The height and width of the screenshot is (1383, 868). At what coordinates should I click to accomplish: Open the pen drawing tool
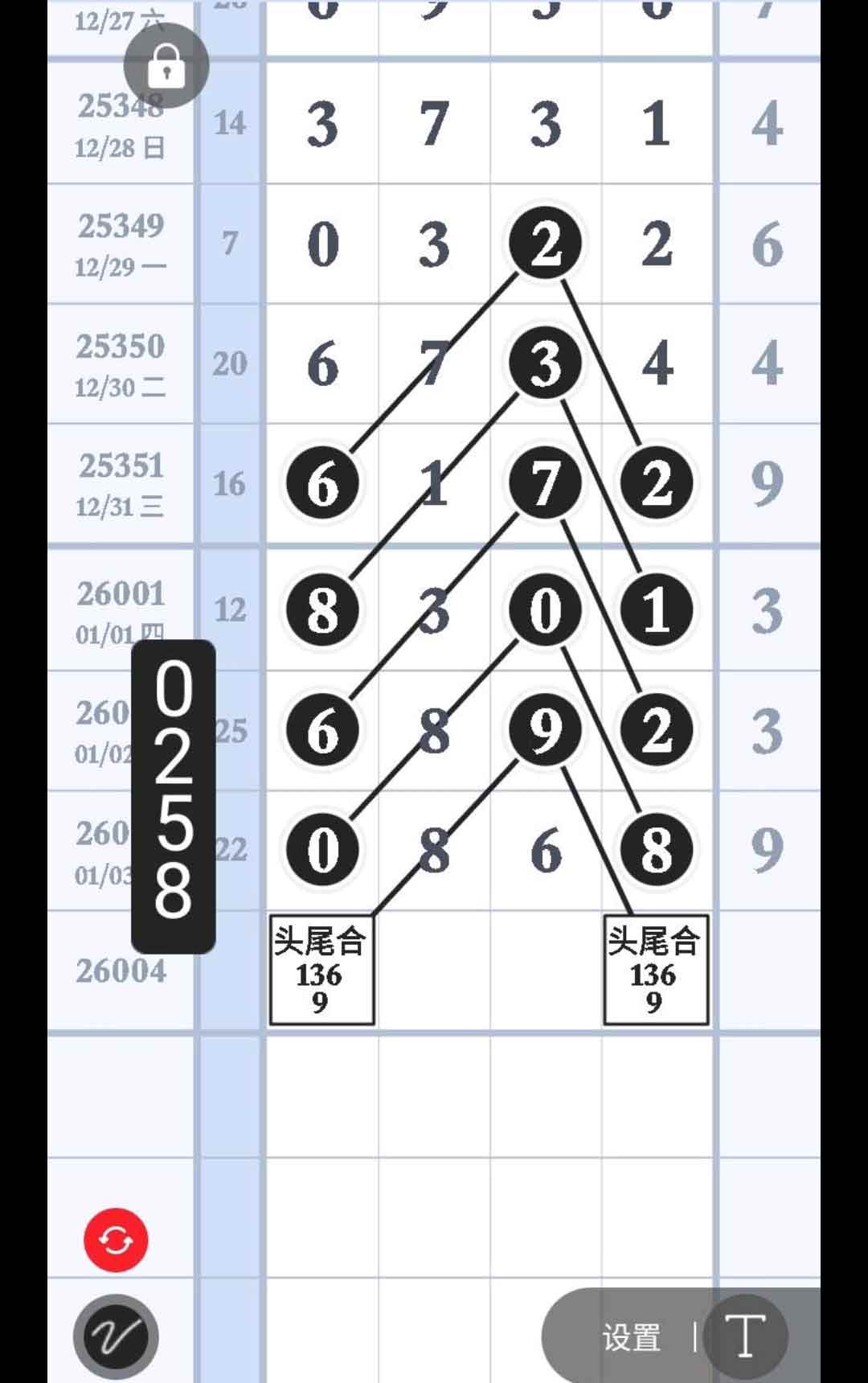click(x=116, y=1336)
